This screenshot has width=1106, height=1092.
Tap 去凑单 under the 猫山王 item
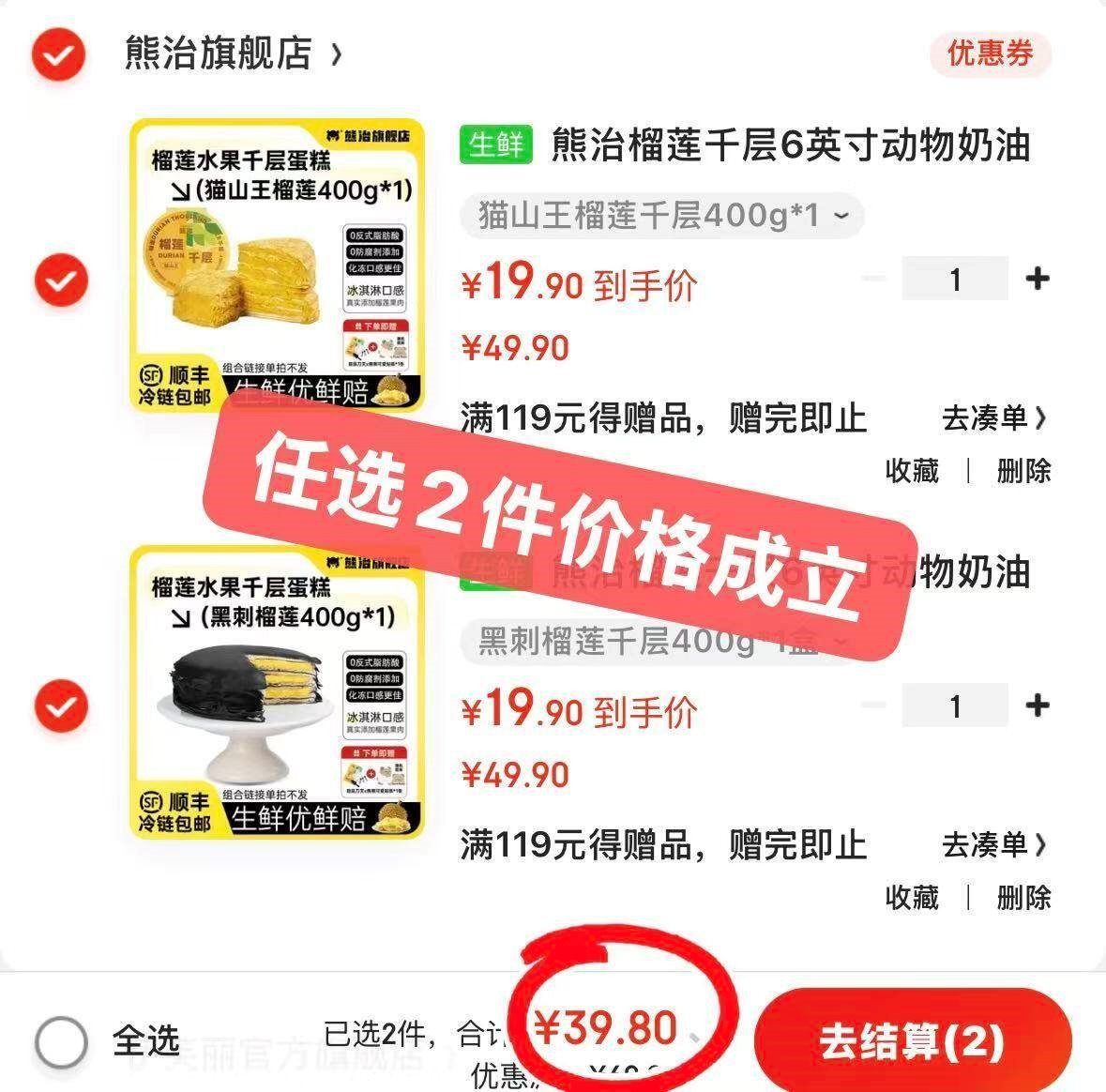pos(993,418)
